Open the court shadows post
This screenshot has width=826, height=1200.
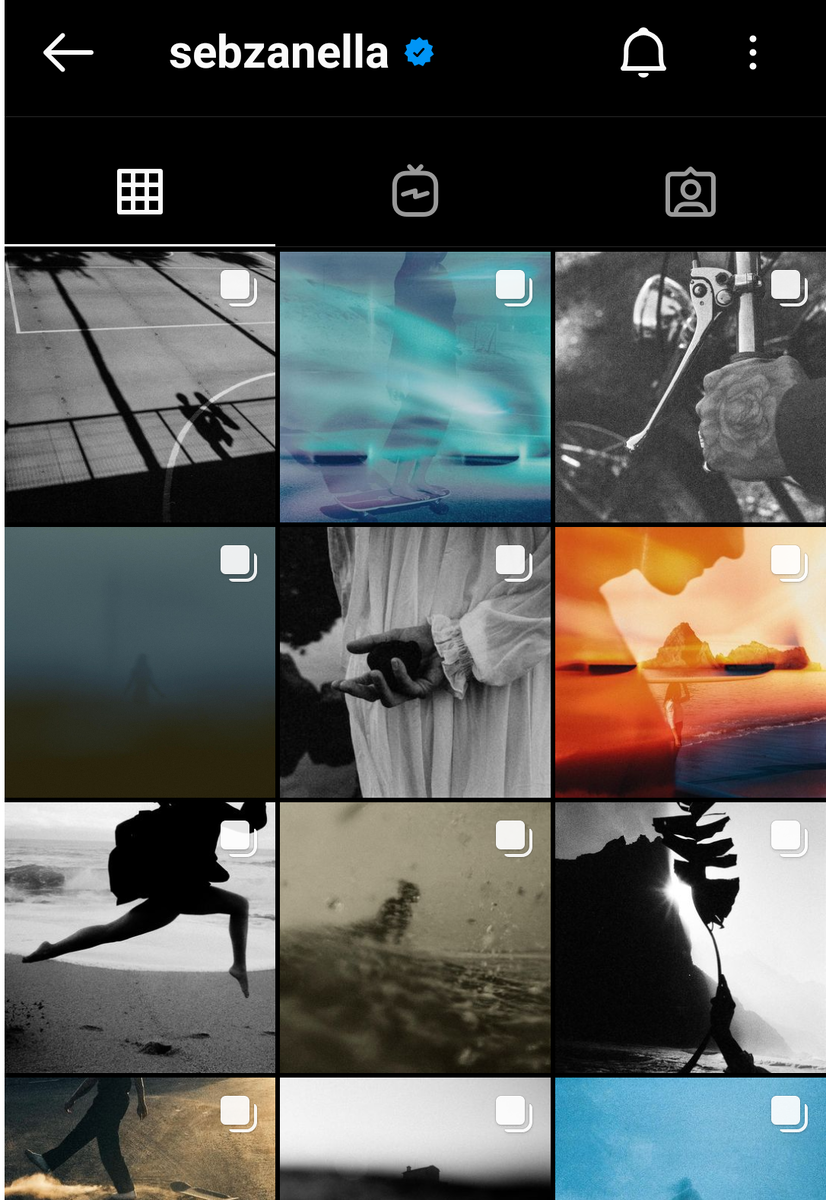pos(140,387)
